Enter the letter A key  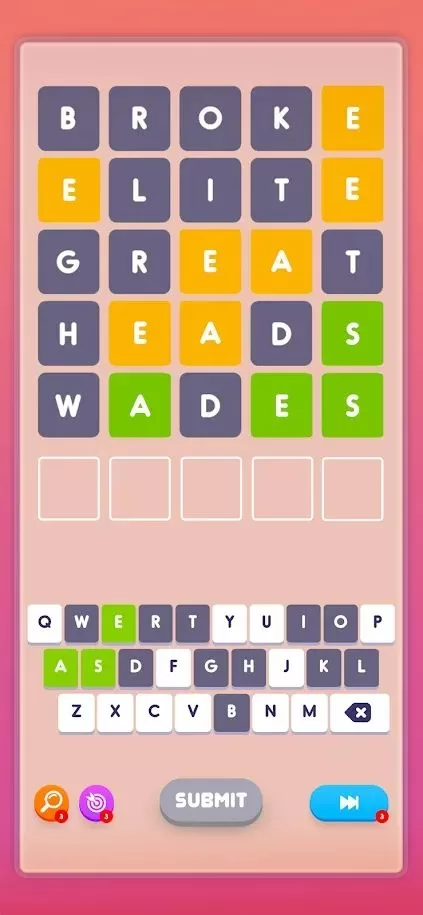coord(61,668)
